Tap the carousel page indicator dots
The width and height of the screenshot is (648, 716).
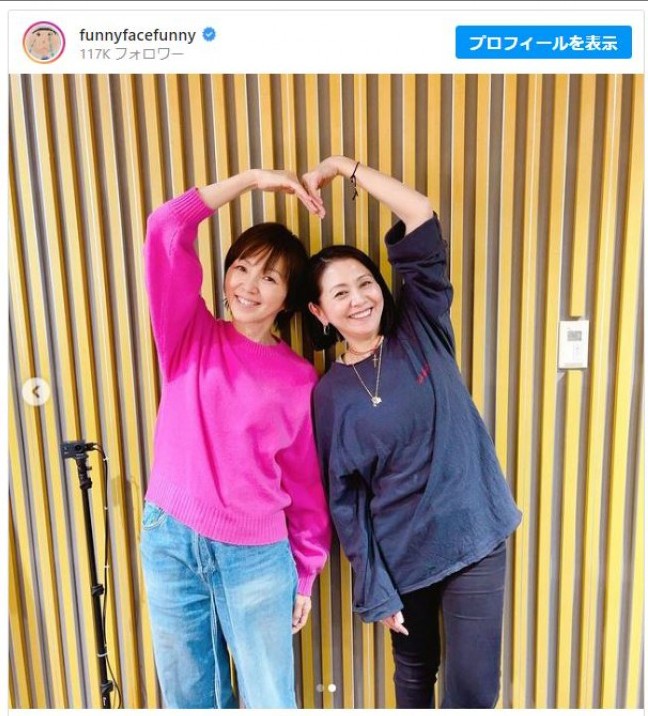coord(326,688)
